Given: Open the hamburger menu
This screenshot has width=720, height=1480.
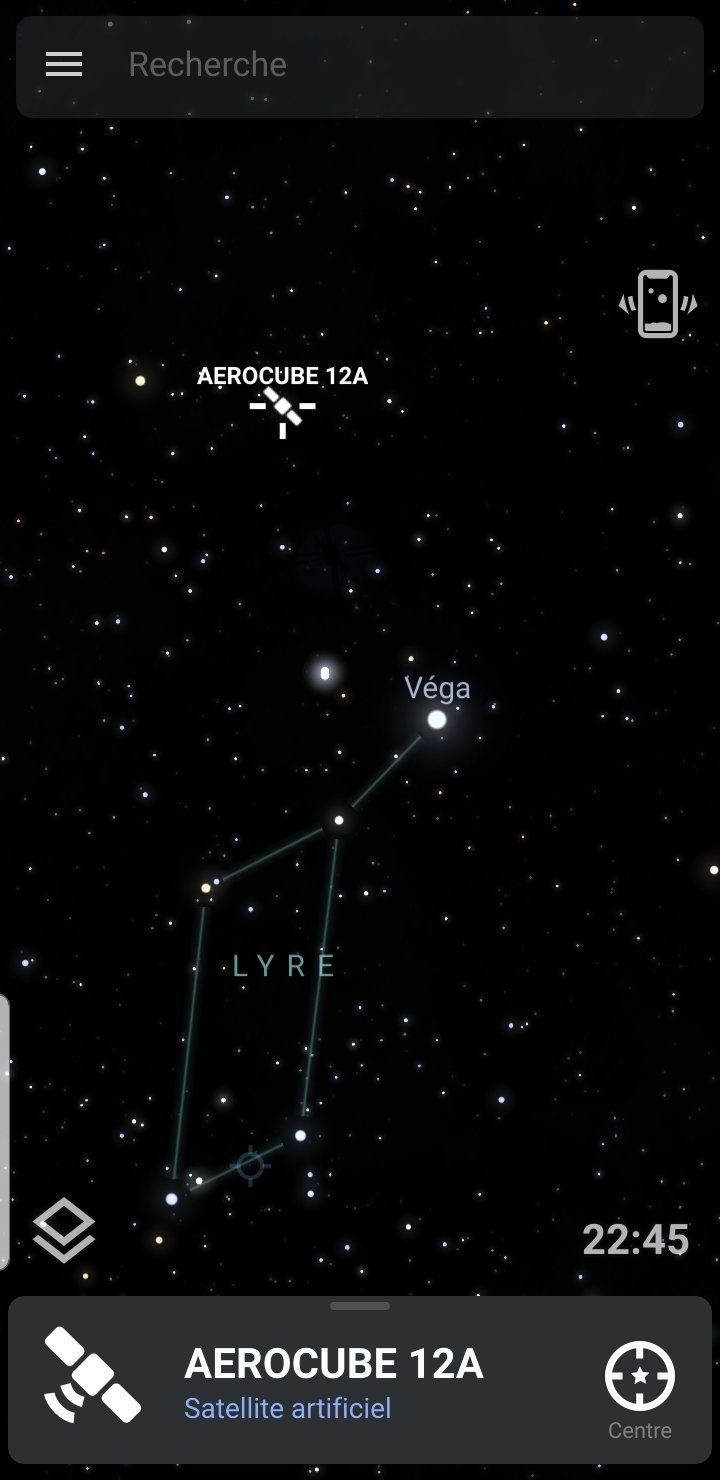Looking at the screenshot, I should [64, 65].
